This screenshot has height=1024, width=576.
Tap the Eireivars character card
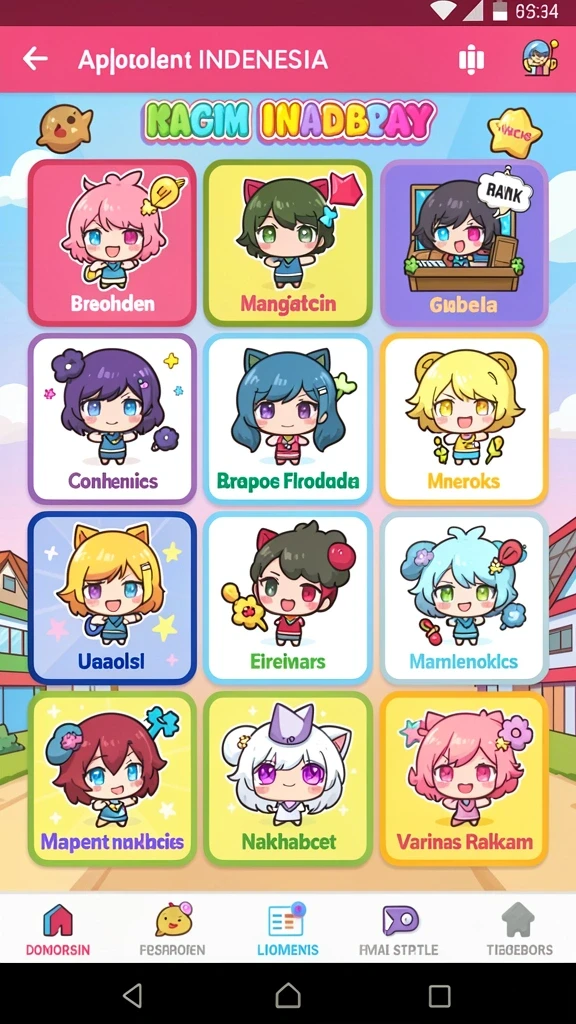(288, 598)
